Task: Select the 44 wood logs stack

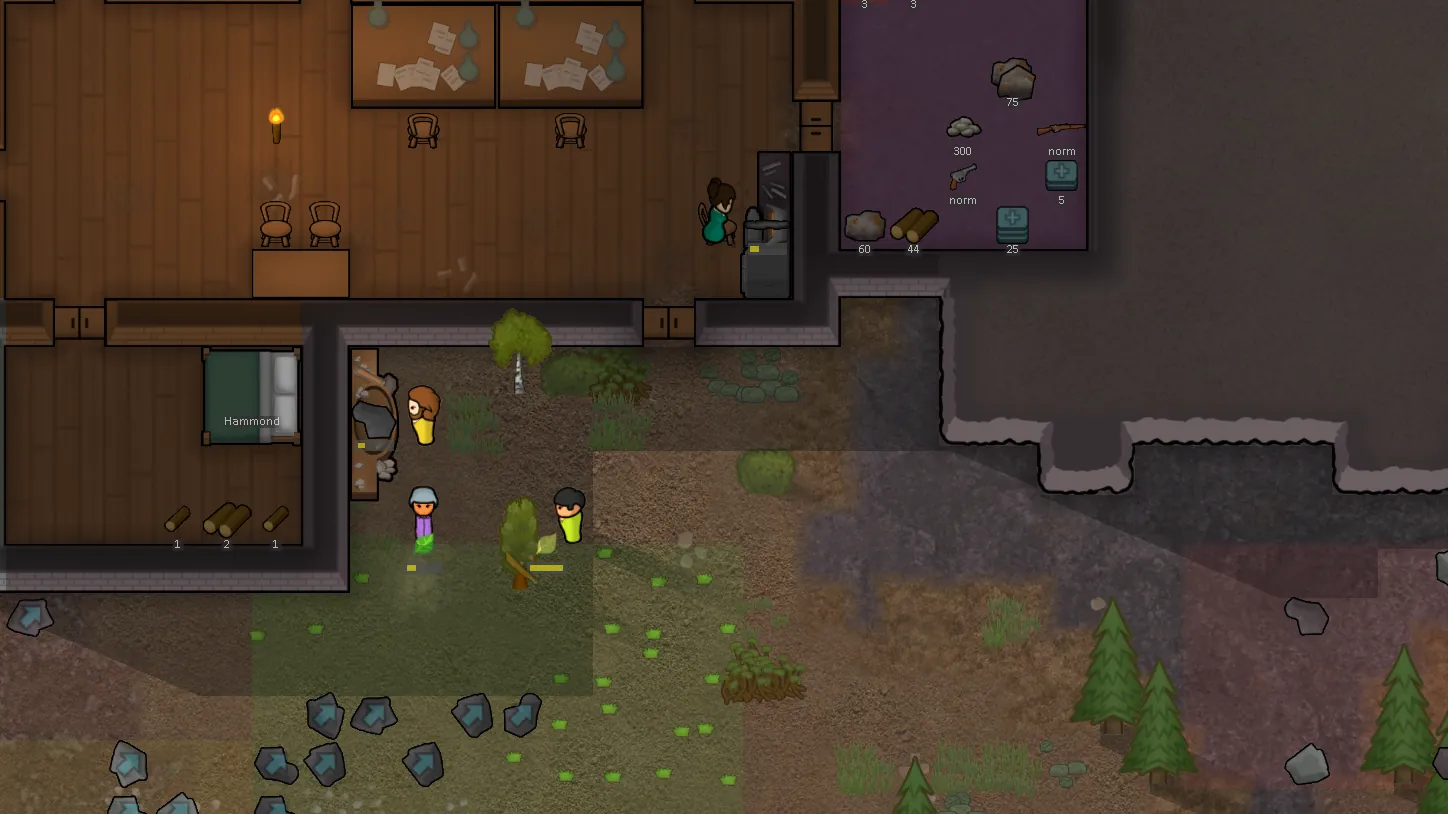Action: 914,225
